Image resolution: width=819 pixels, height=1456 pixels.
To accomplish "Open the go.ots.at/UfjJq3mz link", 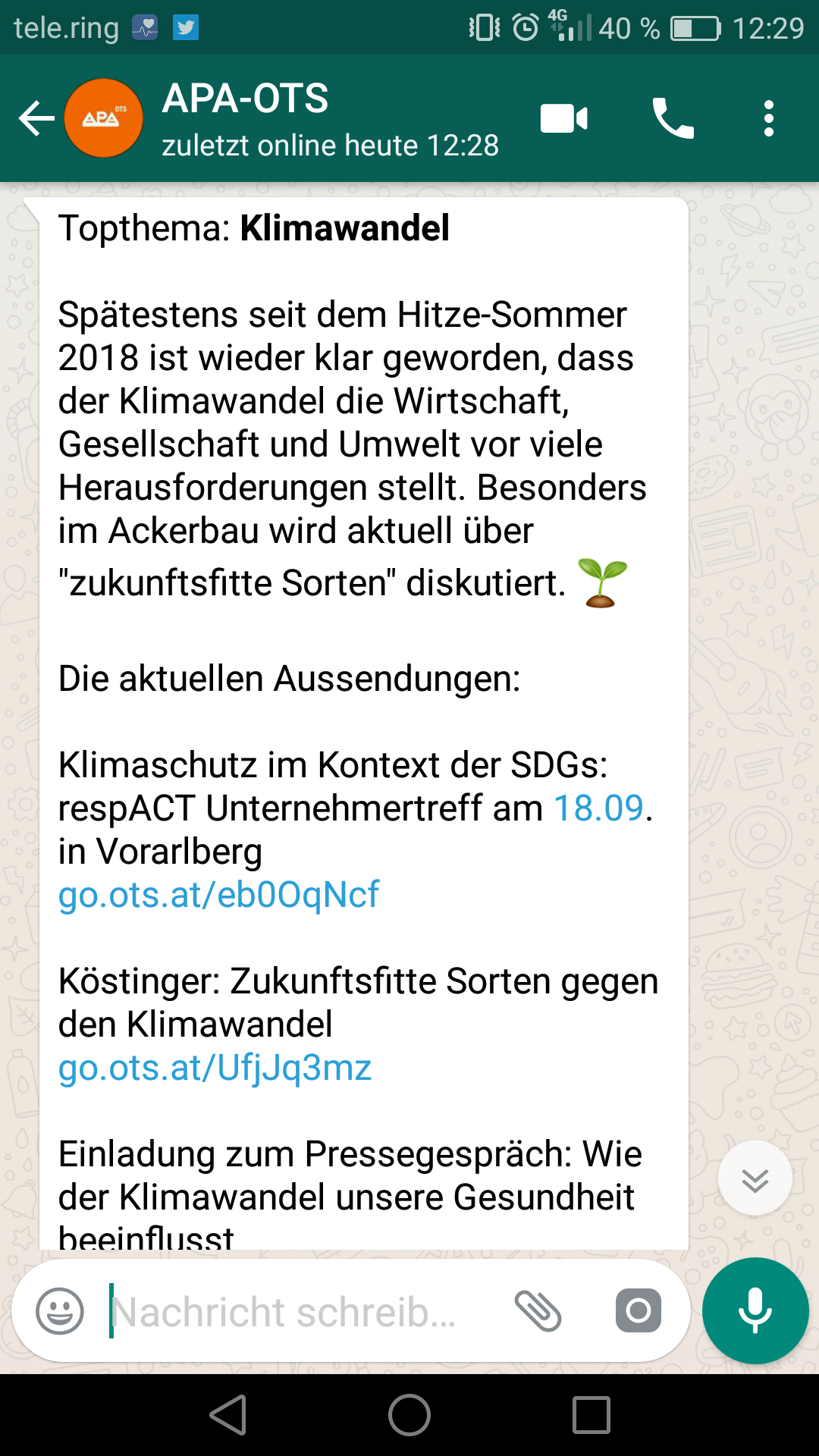I will coord(215,1068).
